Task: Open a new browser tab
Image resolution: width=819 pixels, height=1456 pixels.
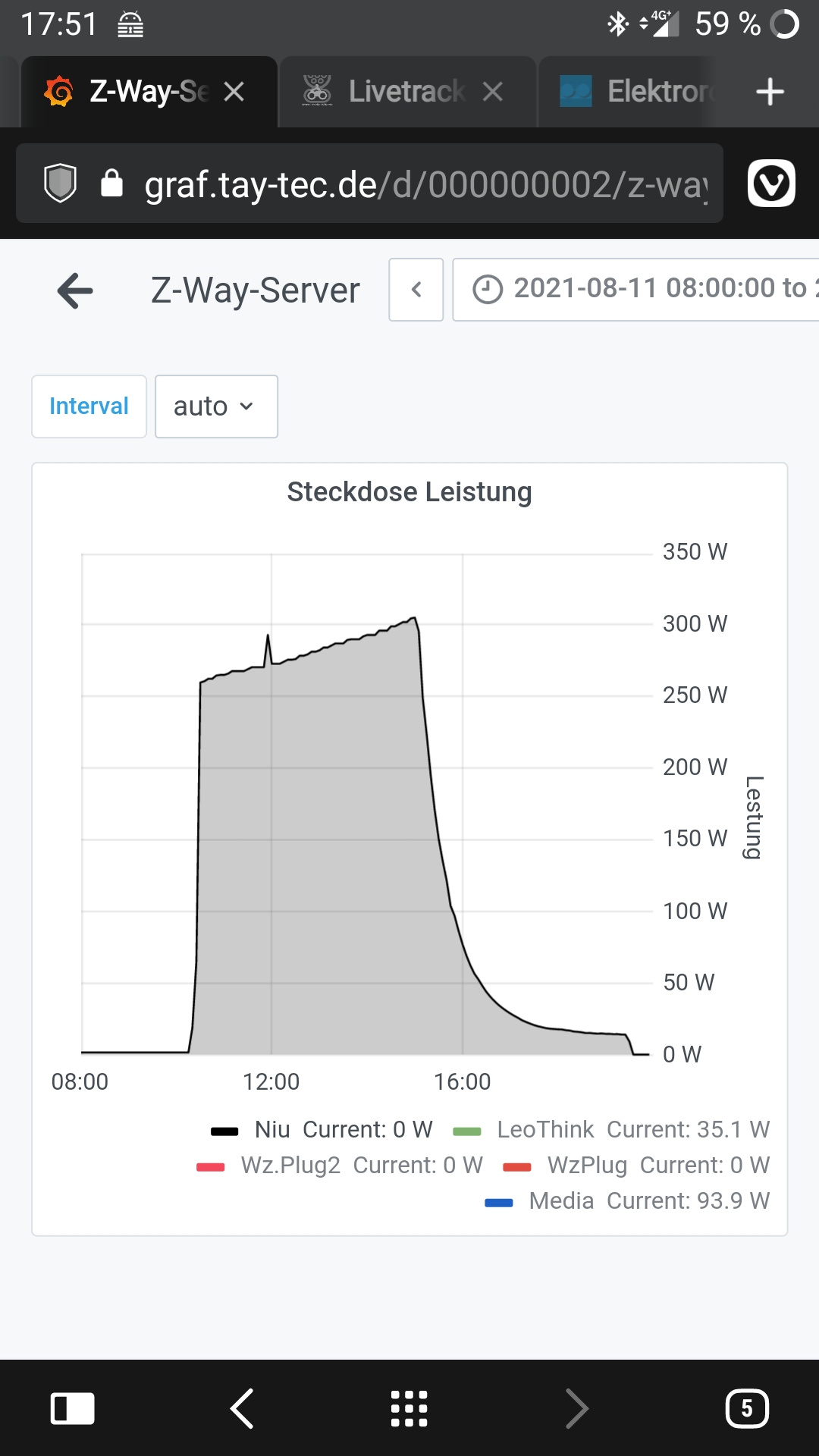Action: pos(770,92)
